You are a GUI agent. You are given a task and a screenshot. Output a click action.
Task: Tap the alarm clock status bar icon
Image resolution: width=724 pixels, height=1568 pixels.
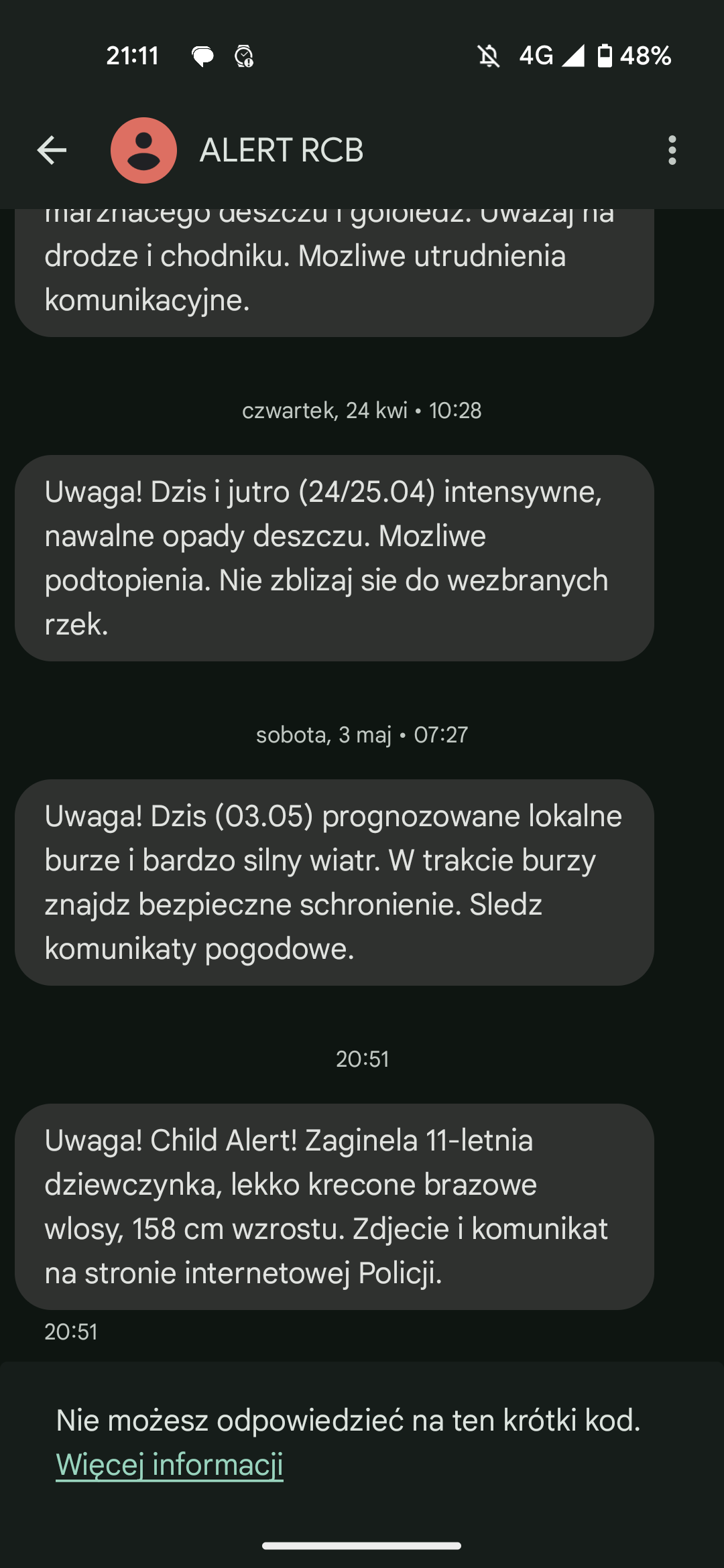click(243, 56)
